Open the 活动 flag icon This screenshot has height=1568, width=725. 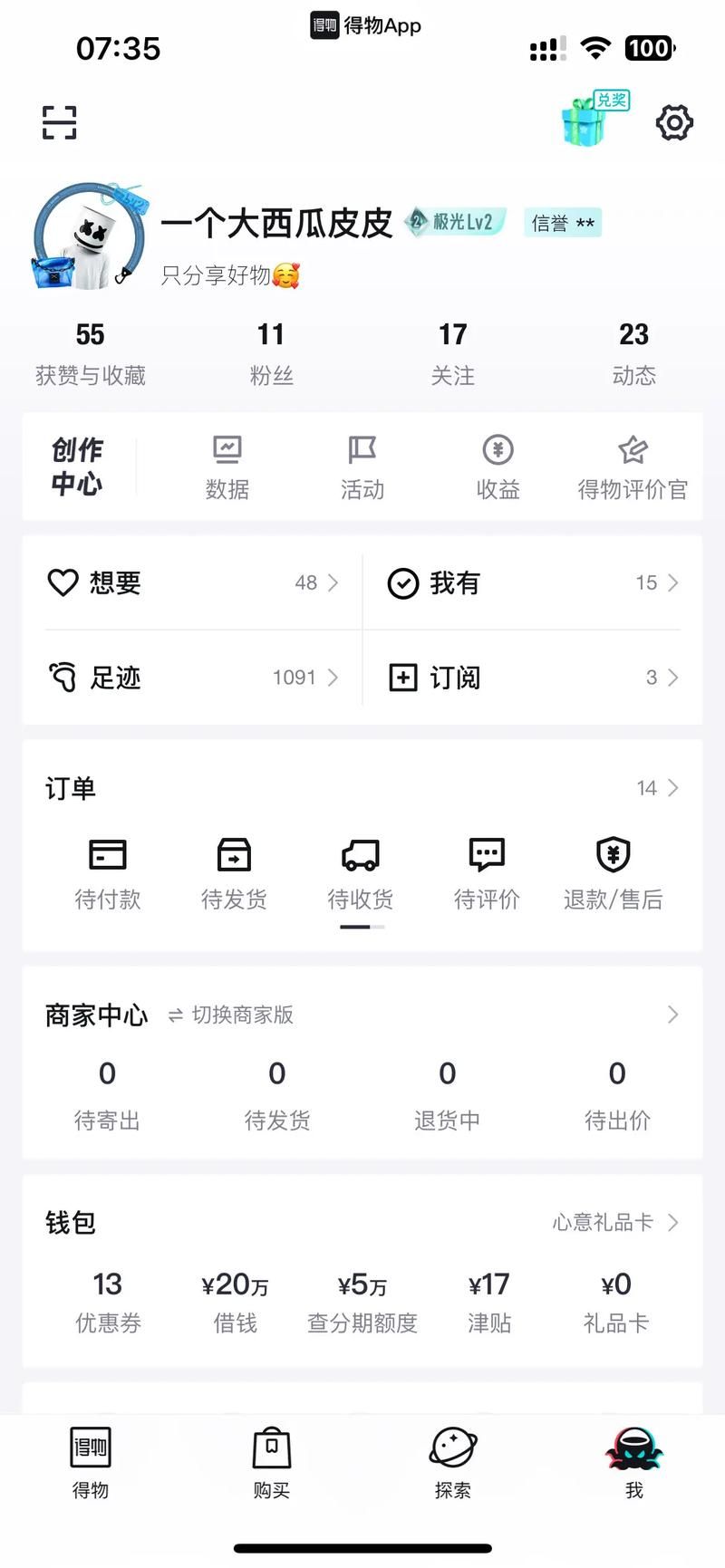362,467
